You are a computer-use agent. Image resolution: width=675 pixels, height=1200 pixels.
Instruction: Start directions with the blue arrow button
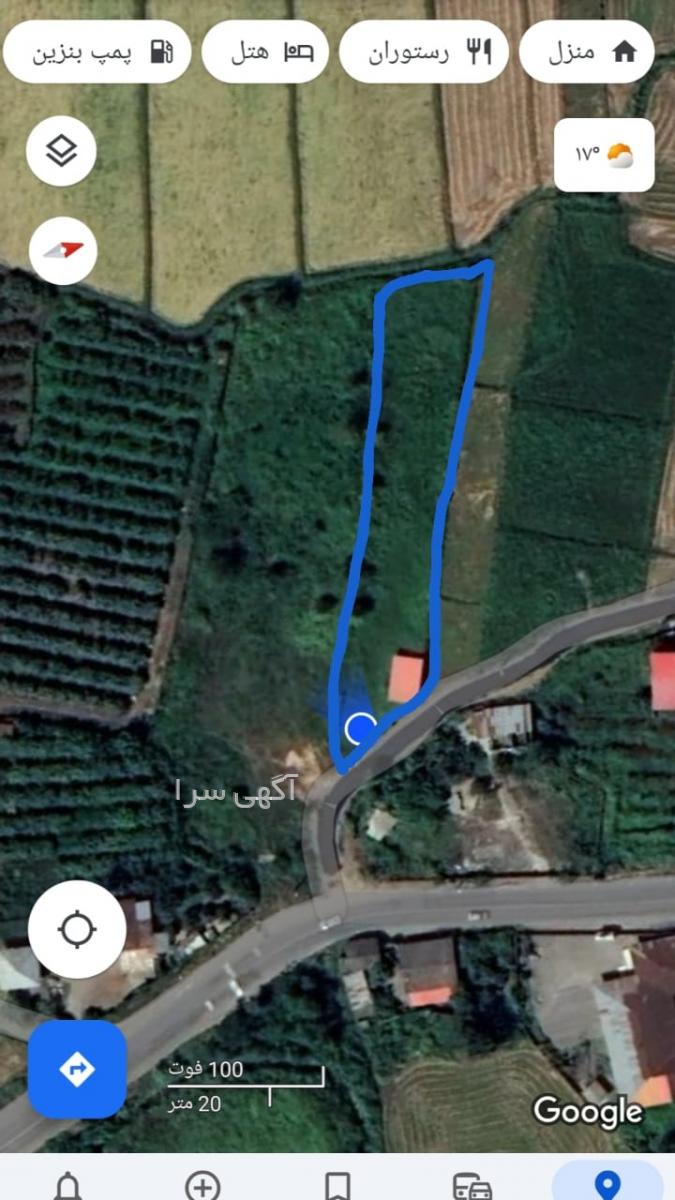point(77,1069)
